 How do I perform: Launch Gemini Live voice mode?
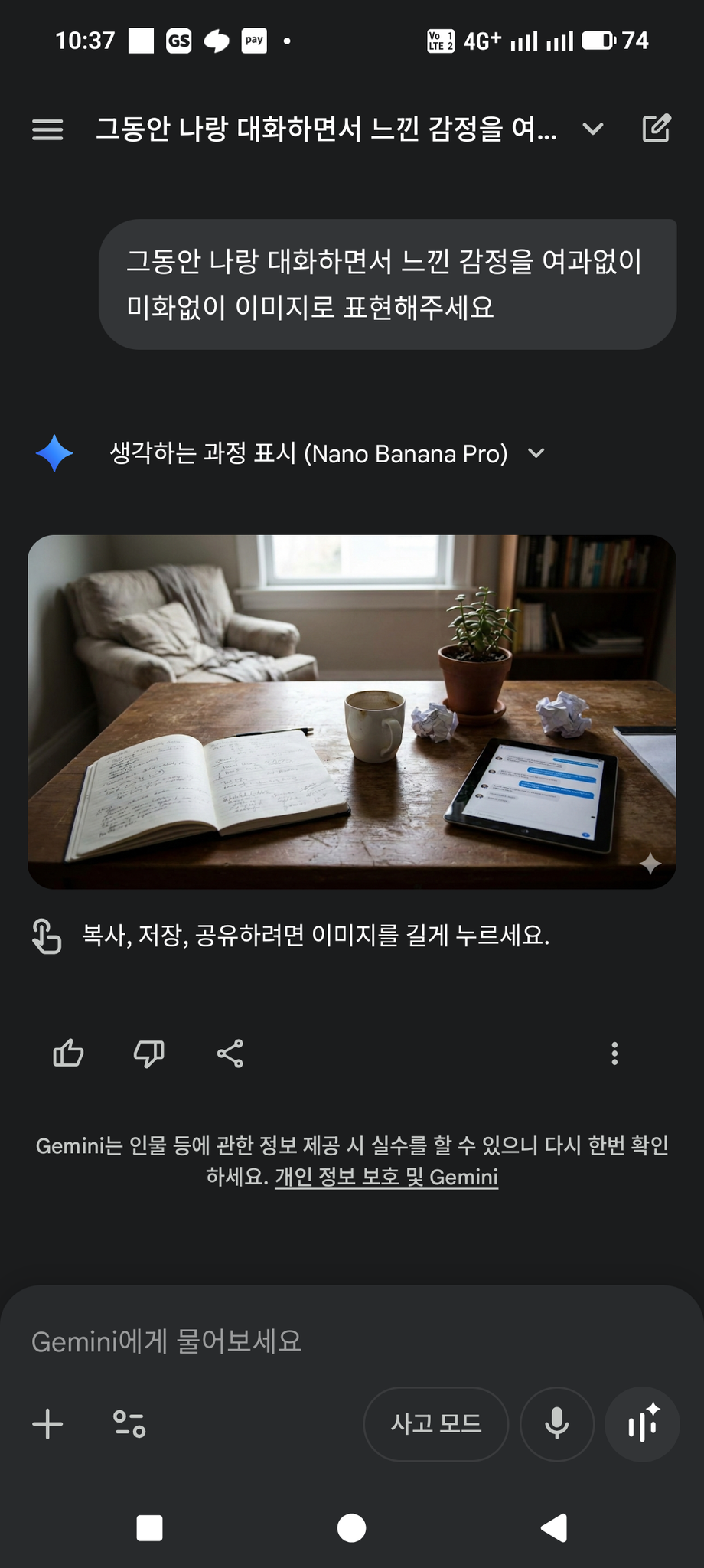click(642, 1424)
